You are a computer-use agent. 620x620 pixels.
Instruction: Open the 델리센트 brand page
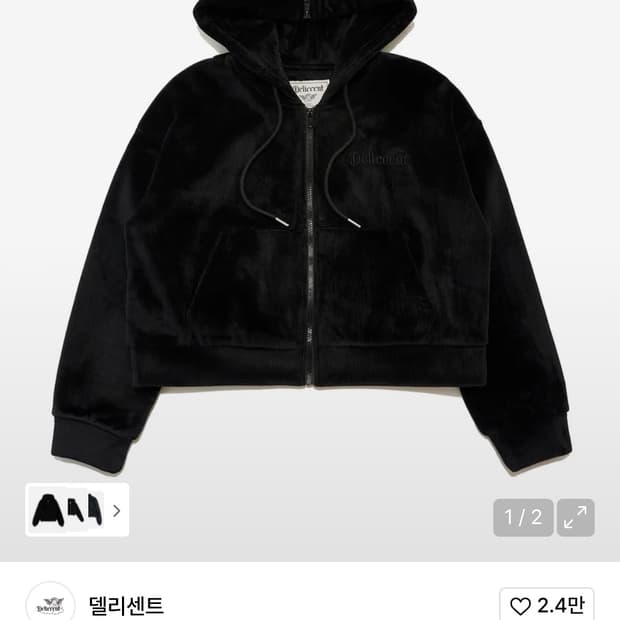coord(126,606)
